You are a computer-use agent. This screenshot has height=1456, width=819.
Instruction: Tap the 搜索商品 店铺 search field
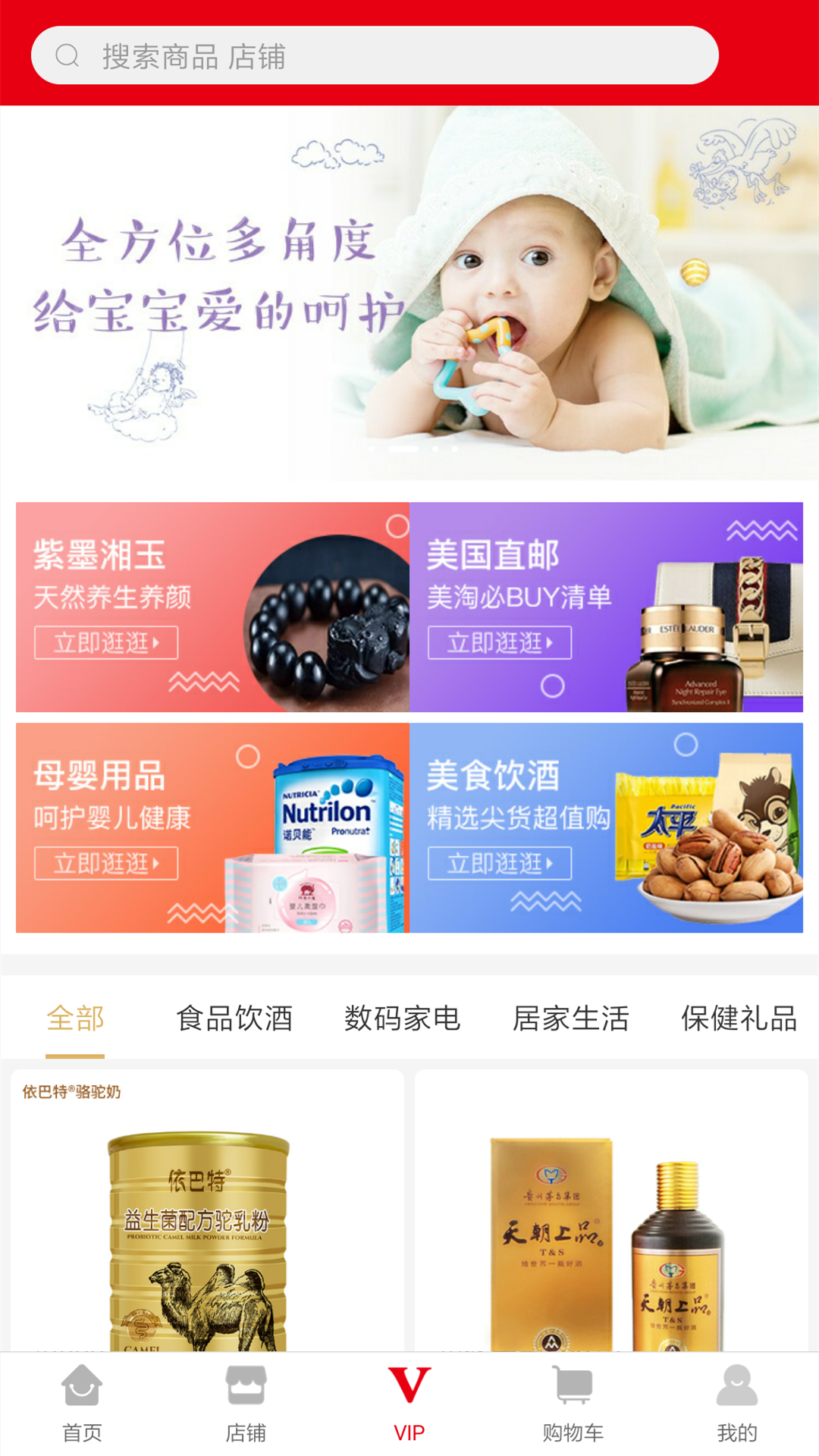(x=375, y=56)
